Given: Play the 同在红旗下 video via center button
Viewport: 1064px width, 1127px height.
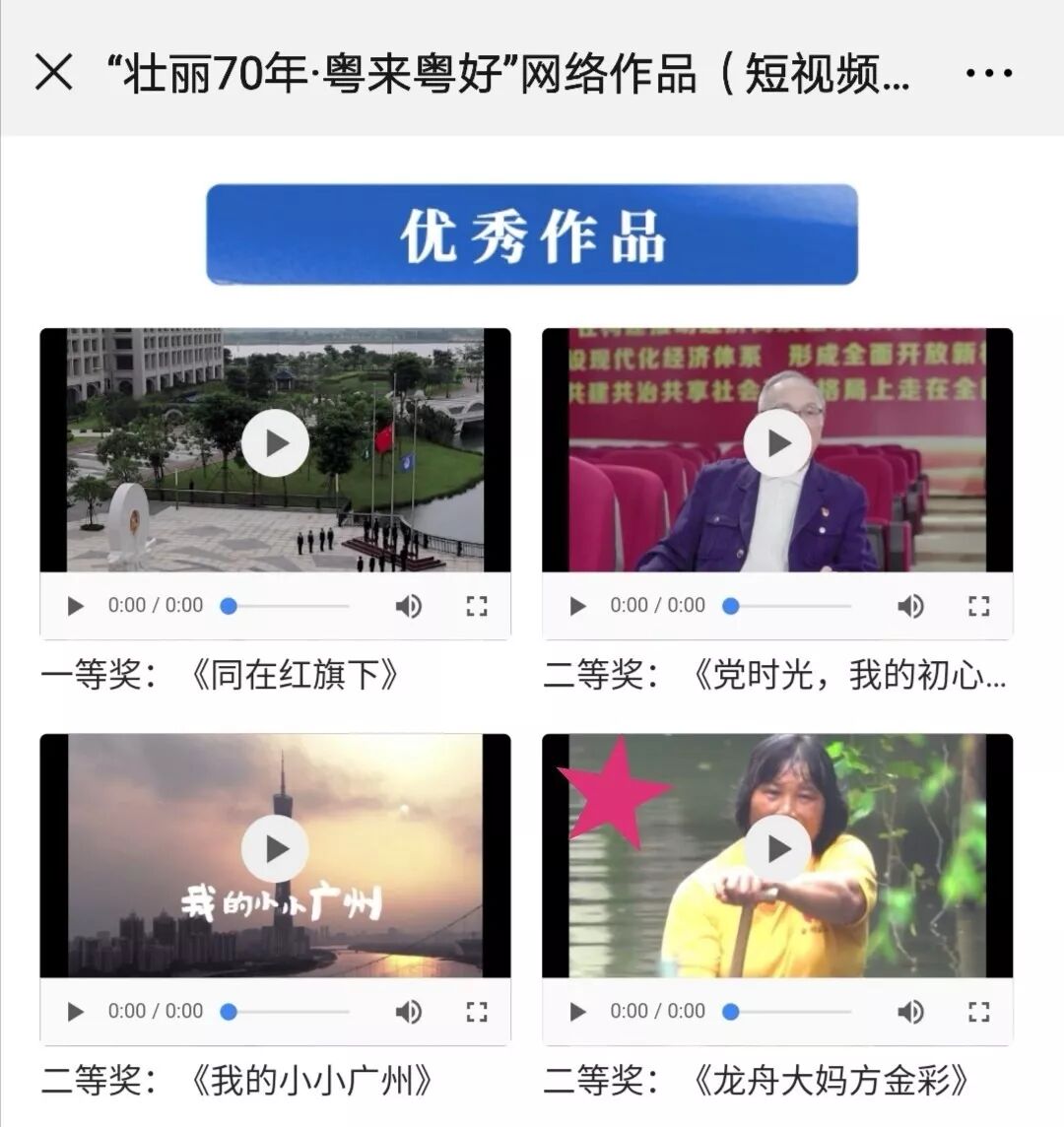Looking at the screenshot, I should 275,443.
